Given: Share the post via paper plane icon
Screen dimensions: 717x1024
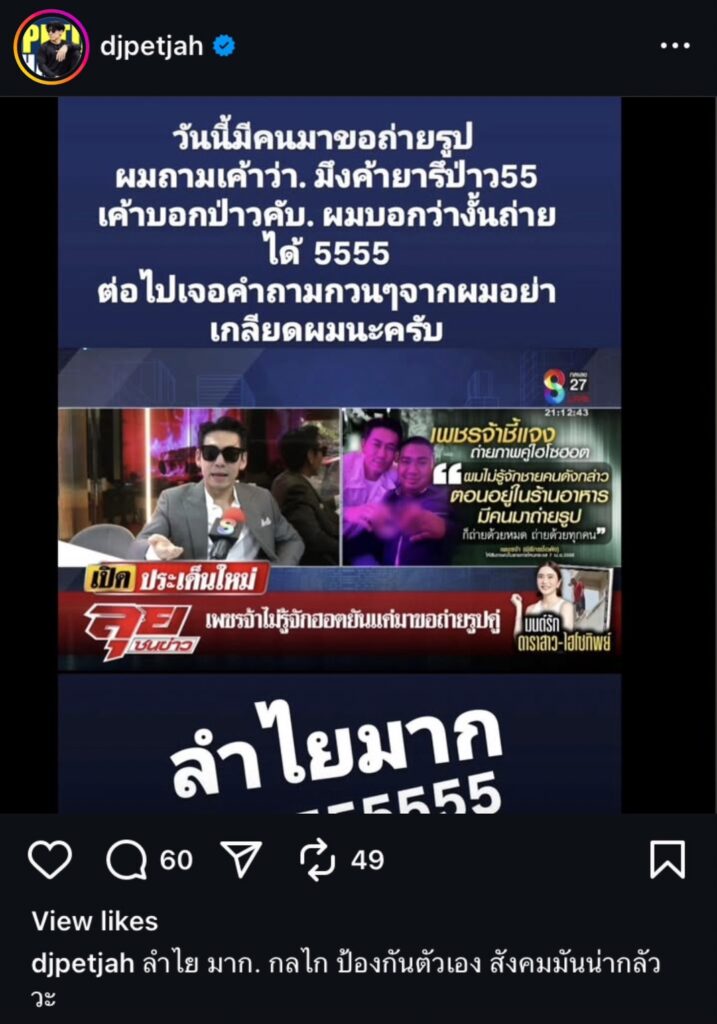Looking at the screenshot, I should [x=240, y=860].
